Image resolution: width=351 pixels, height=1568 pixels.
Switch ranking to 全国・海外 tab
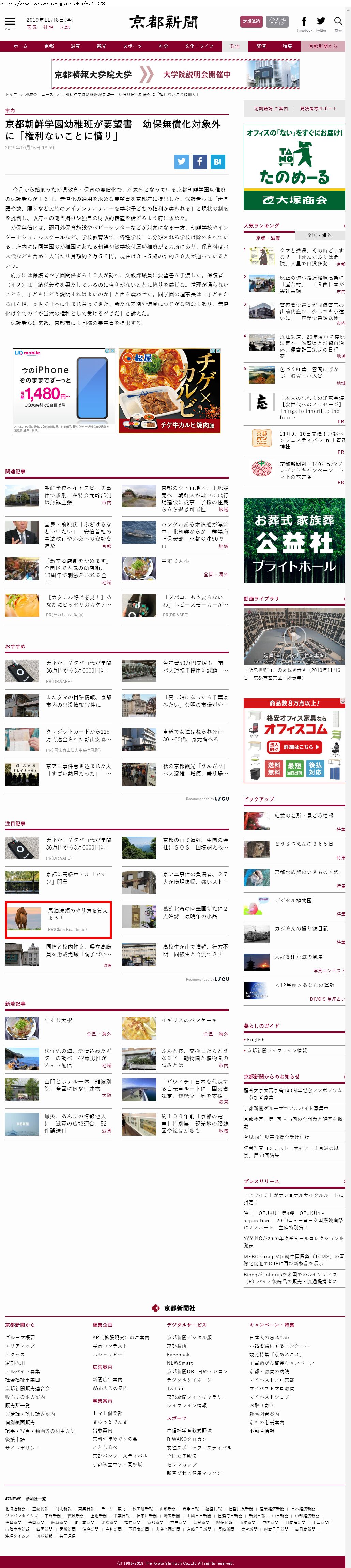(x=319, y=235)
